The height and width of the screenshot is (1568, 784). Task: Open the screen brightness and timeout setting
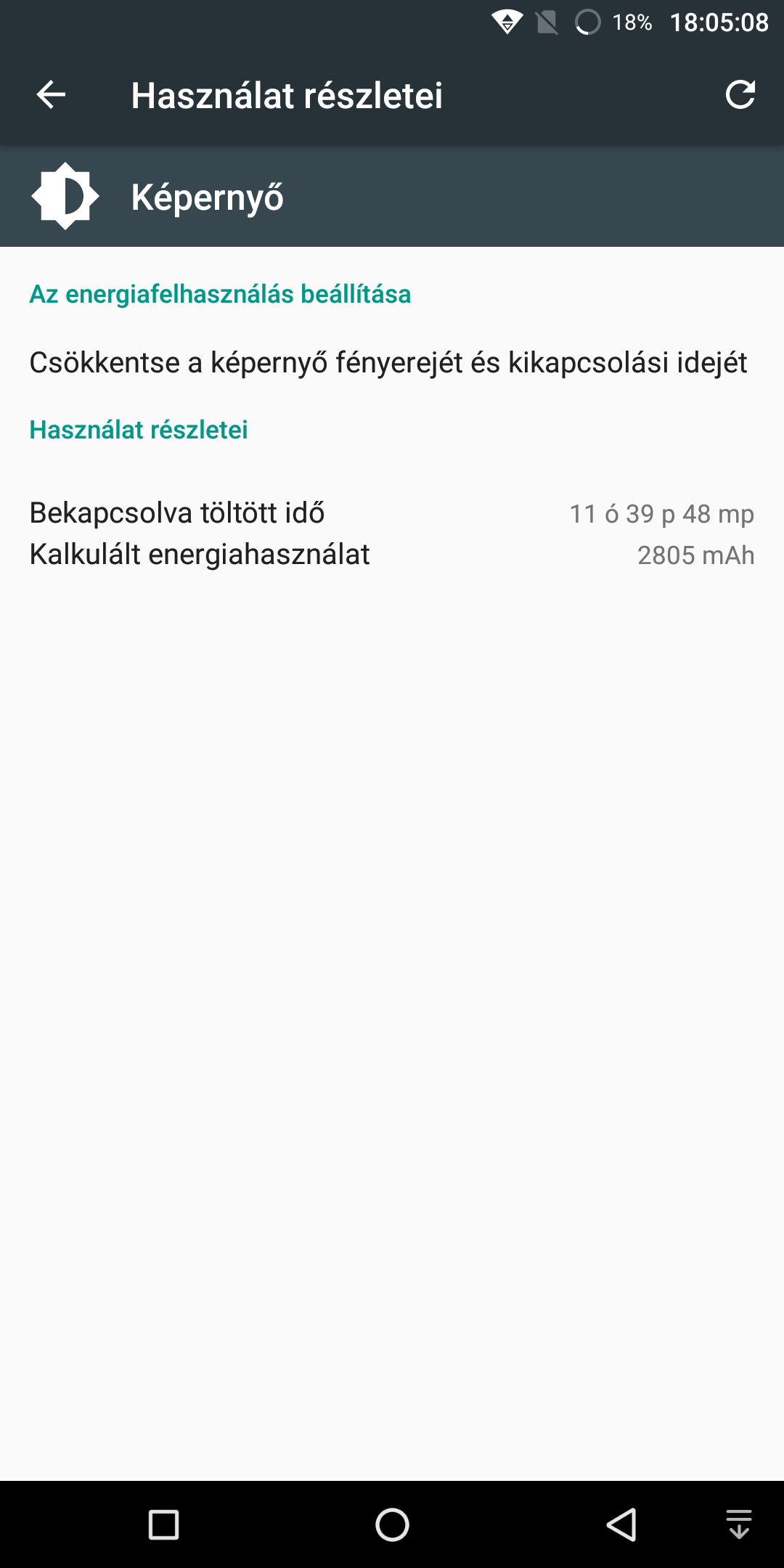click(x=392, y=362)
